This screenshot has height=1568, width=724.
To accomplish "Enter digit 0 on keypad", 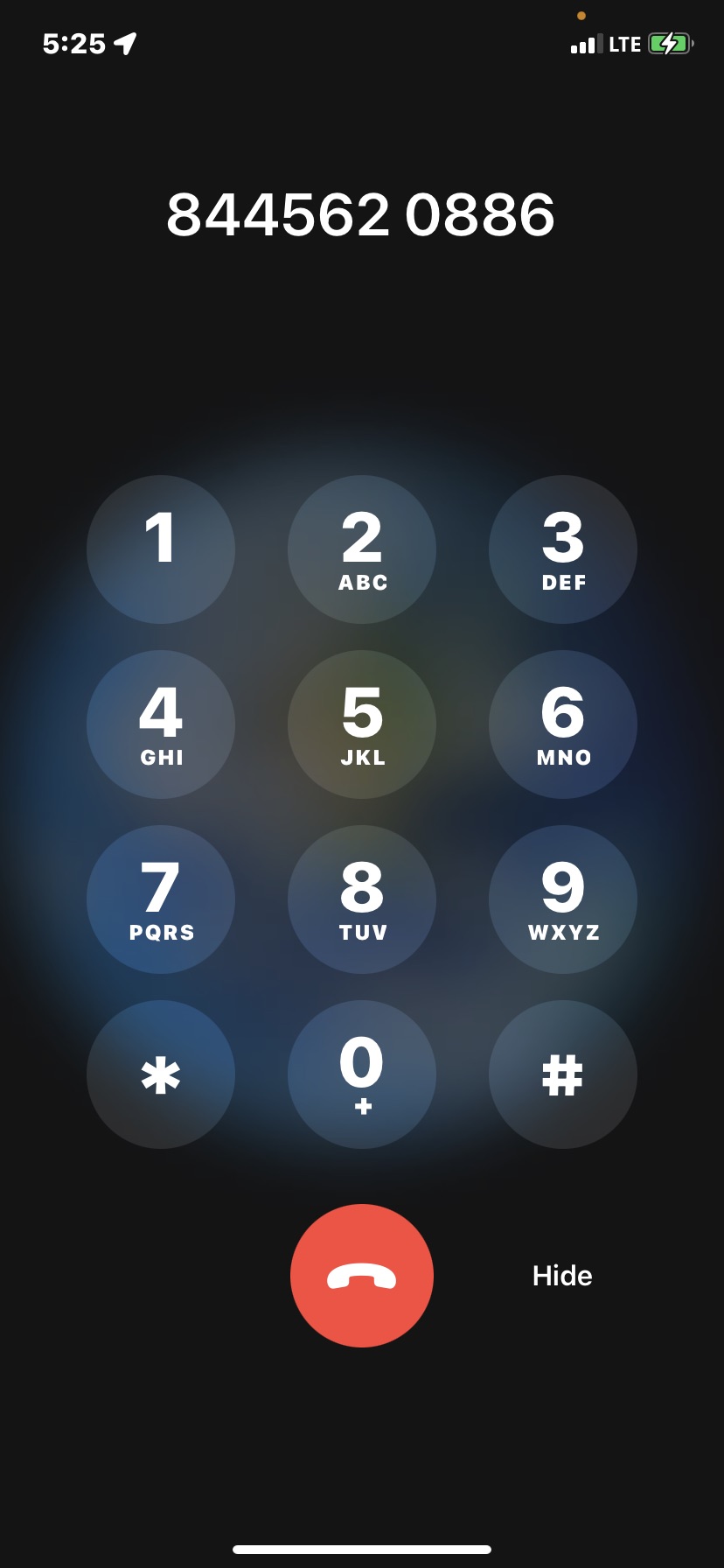I will click(362, 1074).
